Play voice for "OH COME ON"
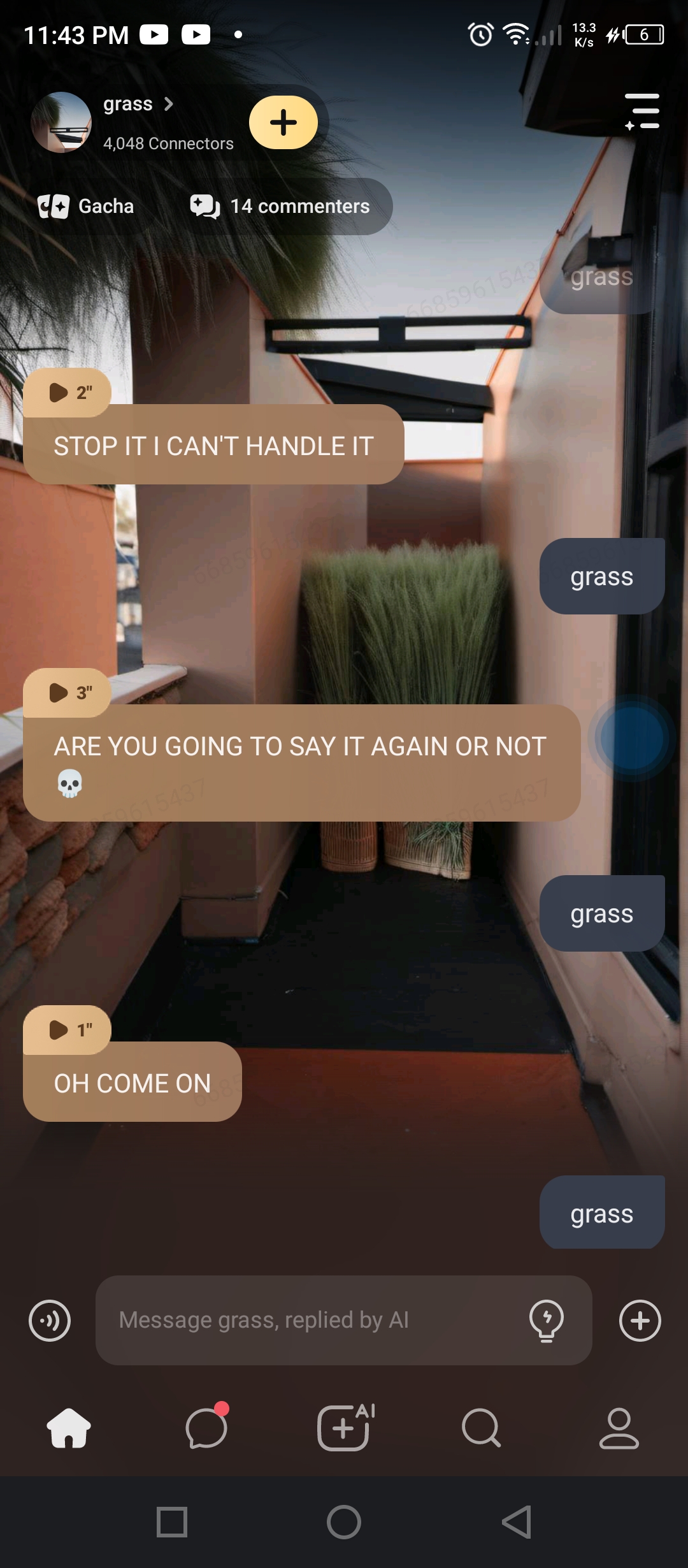 68,1030
